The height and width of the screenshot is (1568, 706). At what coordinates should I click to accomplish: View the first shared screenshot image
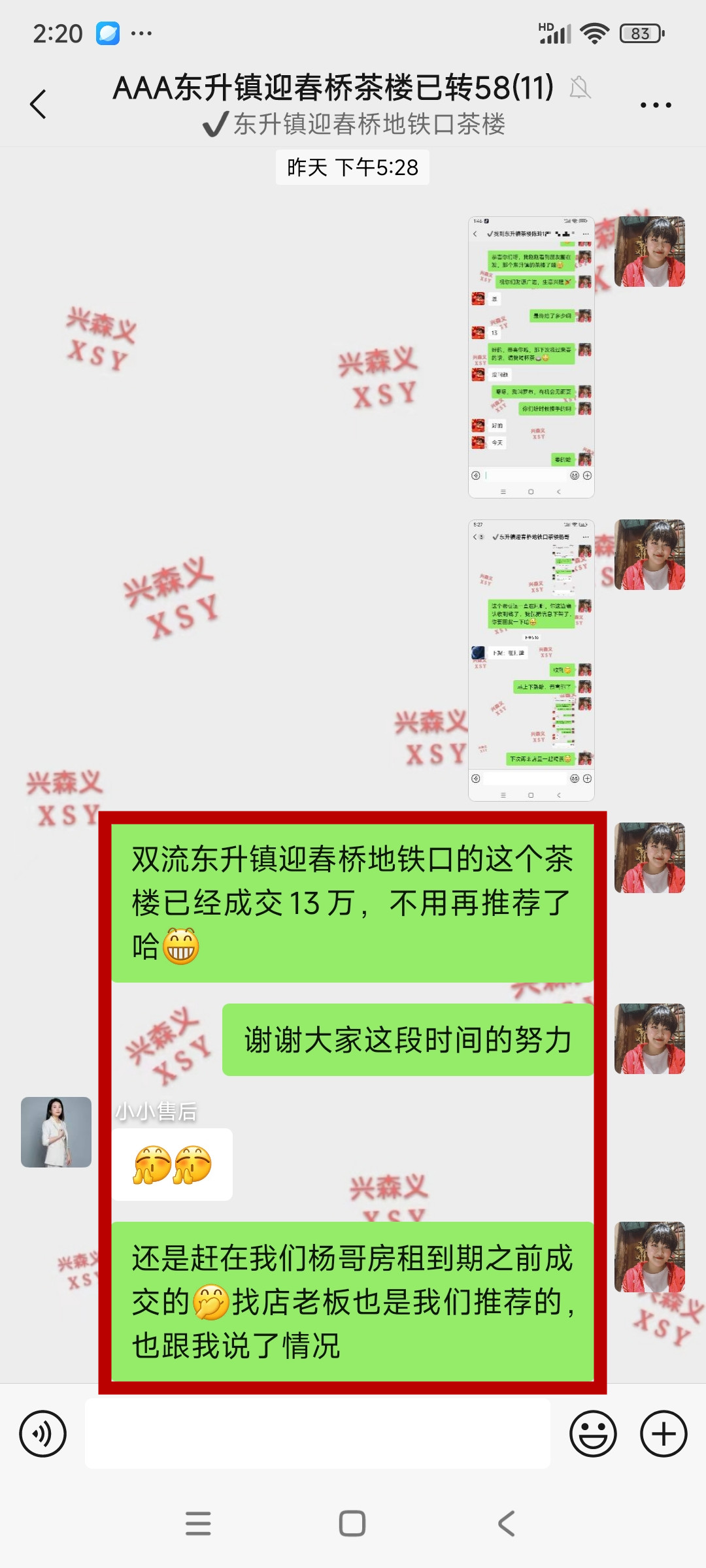click(531, 357)
